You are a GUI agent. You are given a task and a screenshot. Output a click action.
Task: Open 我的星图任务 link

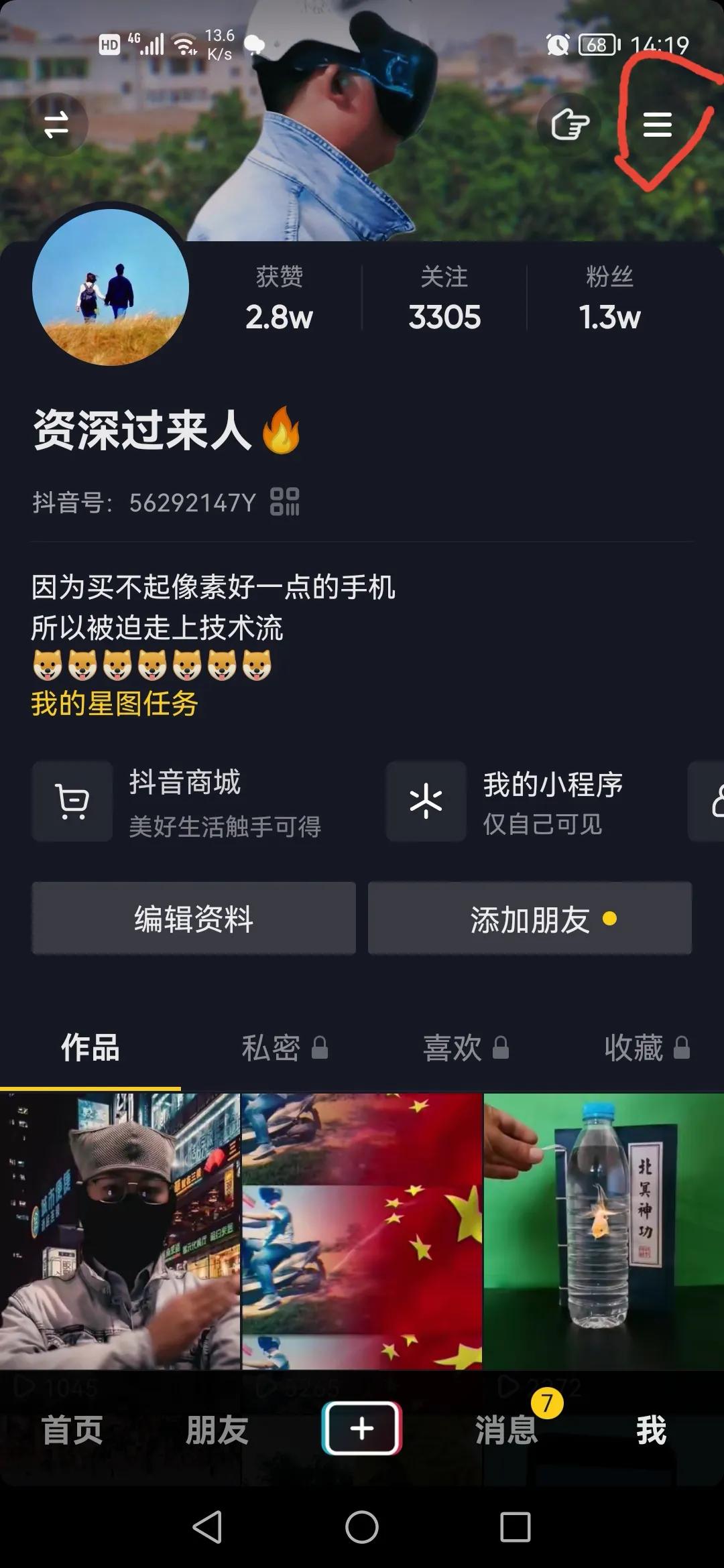click(115, 704)
